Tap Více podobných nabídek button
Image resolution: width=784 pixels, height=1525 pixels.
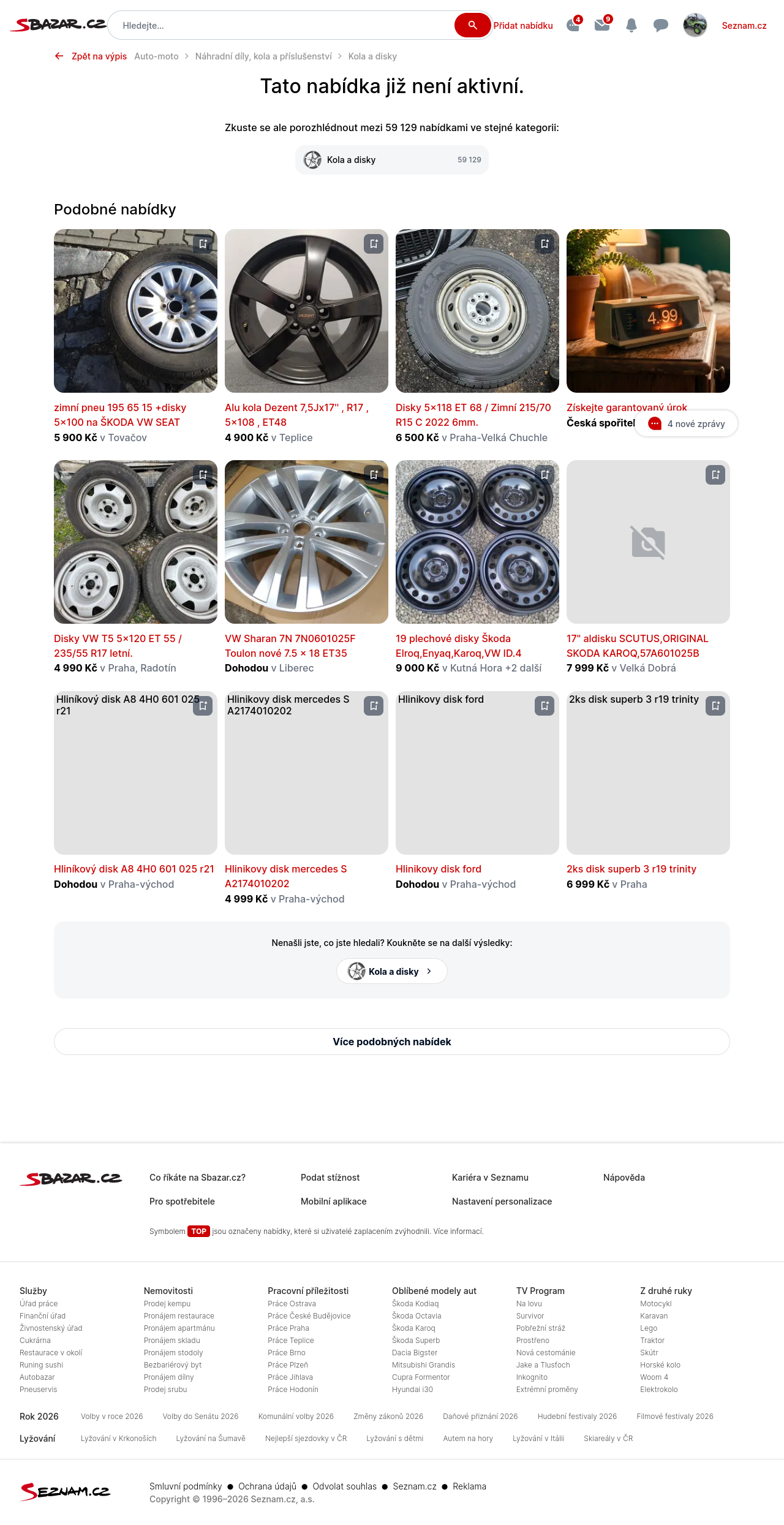click(392, 1042)
